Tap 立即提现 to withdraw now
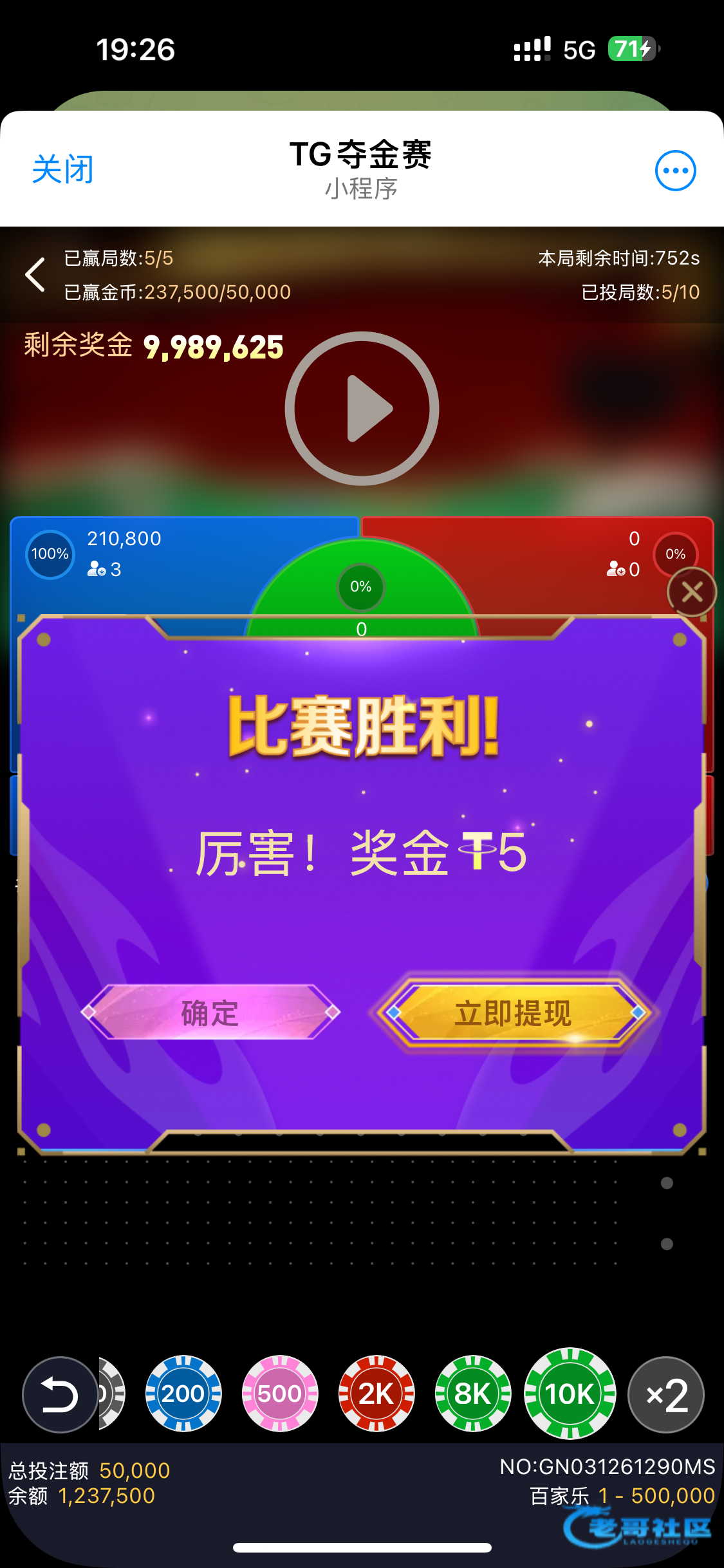724x1568 pixels. (x=513, y=1013)
